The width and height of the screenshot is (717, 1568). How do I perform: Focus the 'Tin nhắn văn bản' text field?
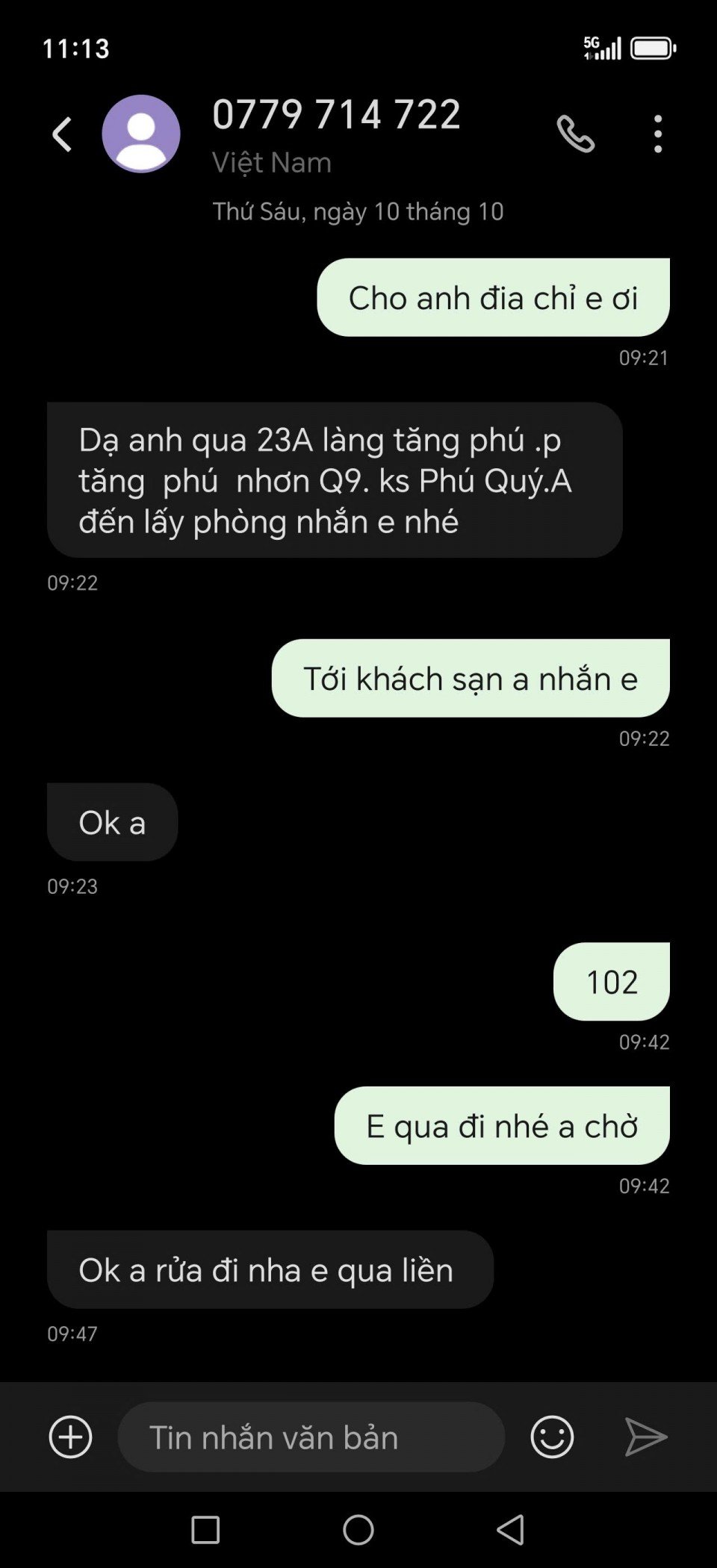(310, 1437)
